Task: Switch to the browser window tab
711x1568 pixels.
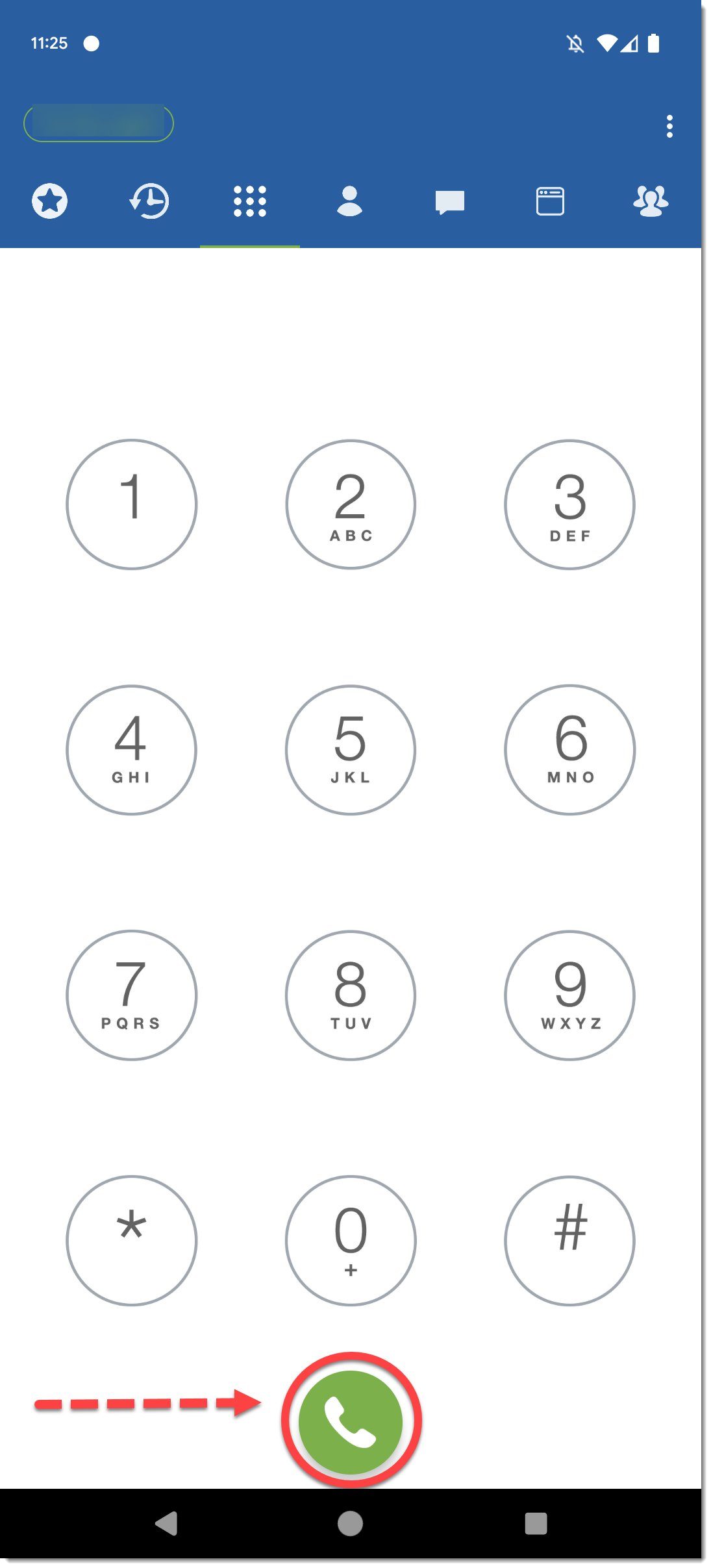Action: click(x=549, y=201)
